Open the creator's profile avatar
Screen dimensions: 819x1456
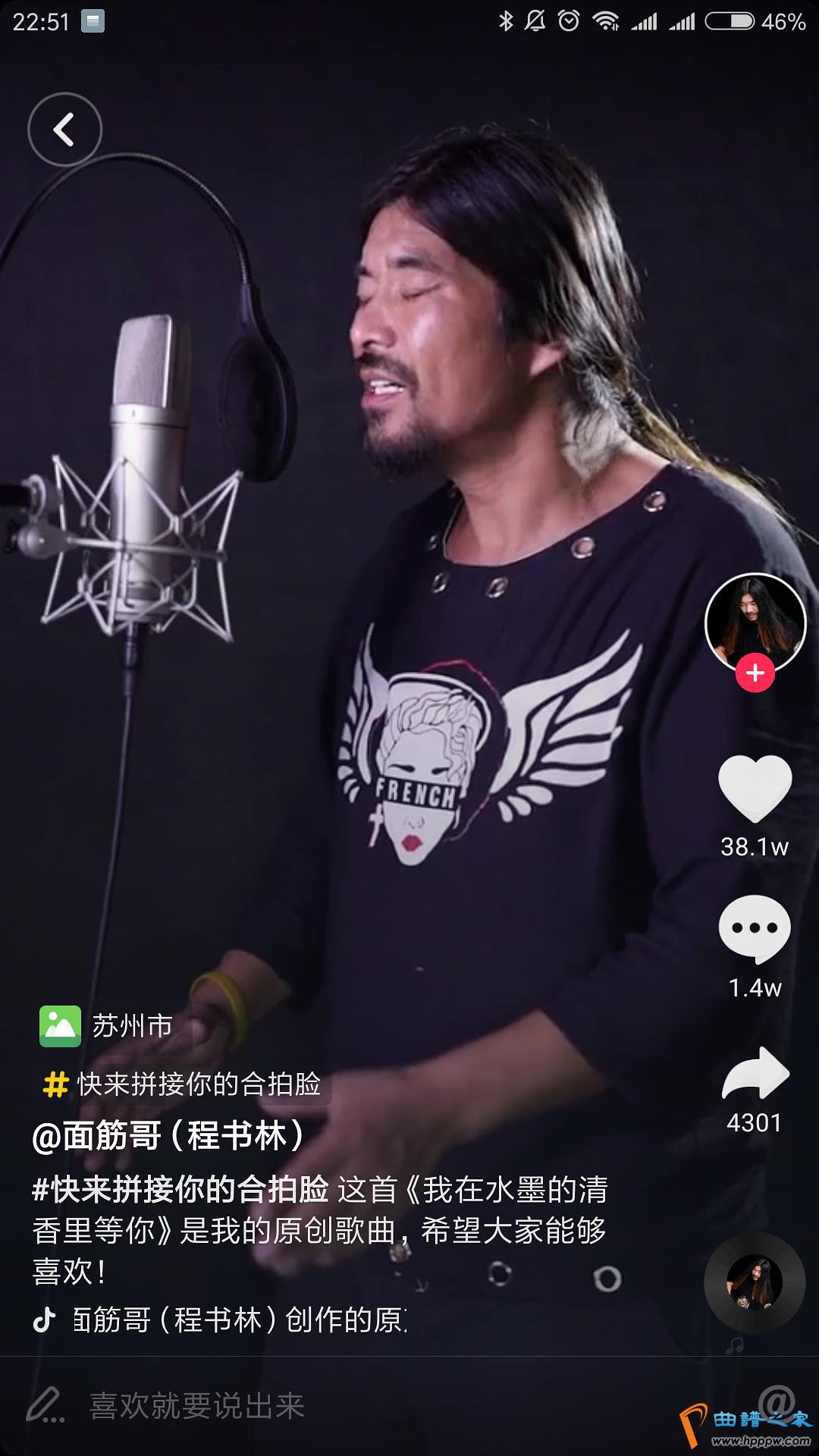tap(755, 622)
